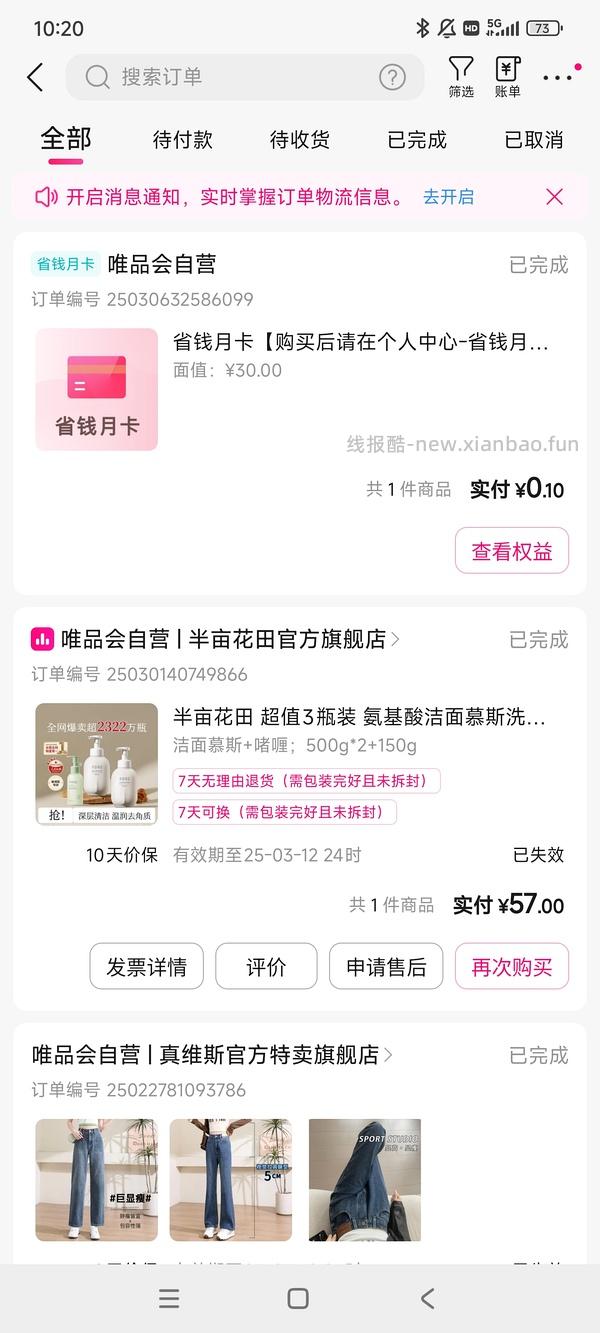Open the help question-mark icon in search bar

pos(392,77)
